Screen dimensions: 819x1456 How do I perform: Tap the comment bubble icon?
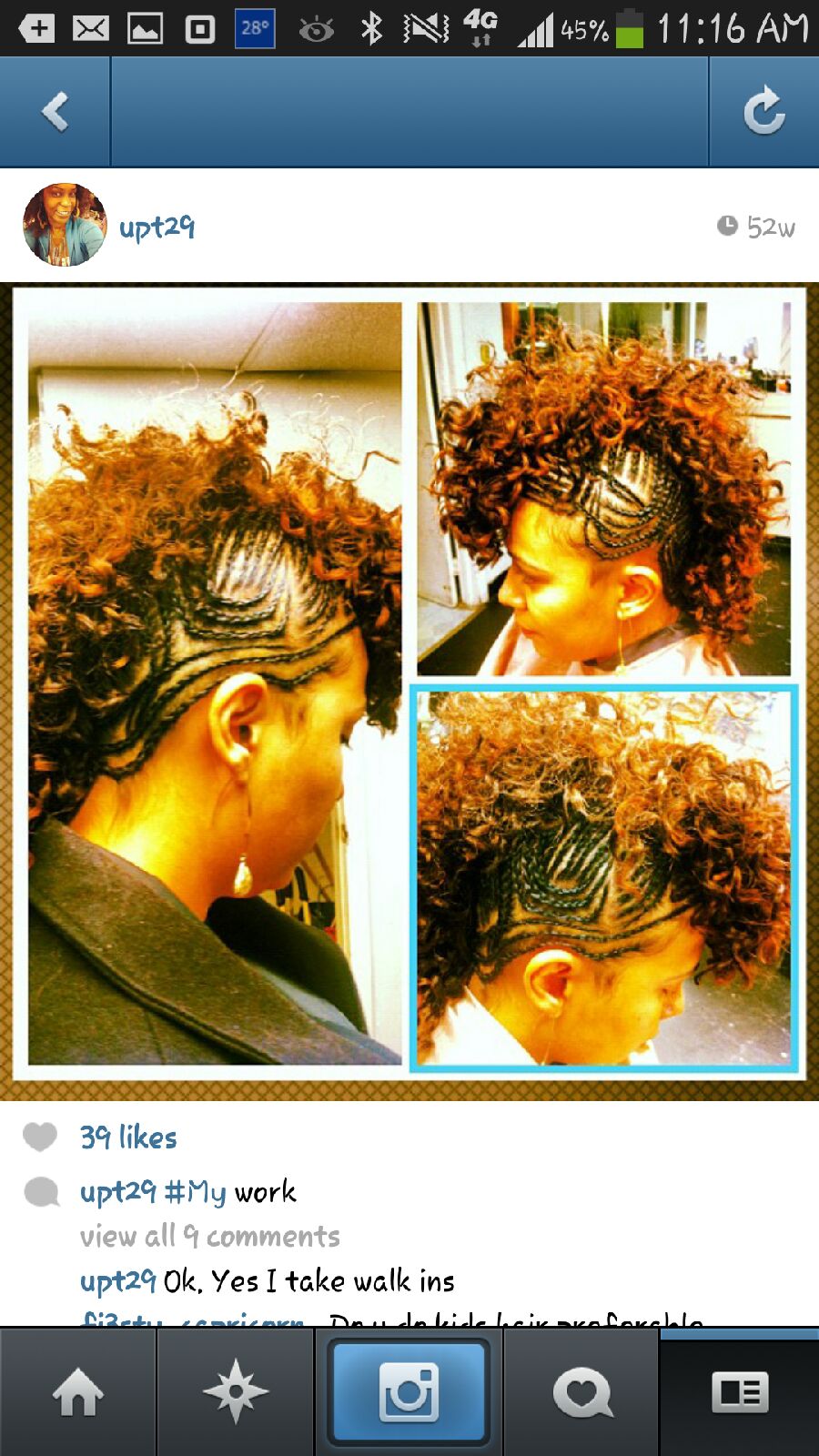click(42, 1192)
